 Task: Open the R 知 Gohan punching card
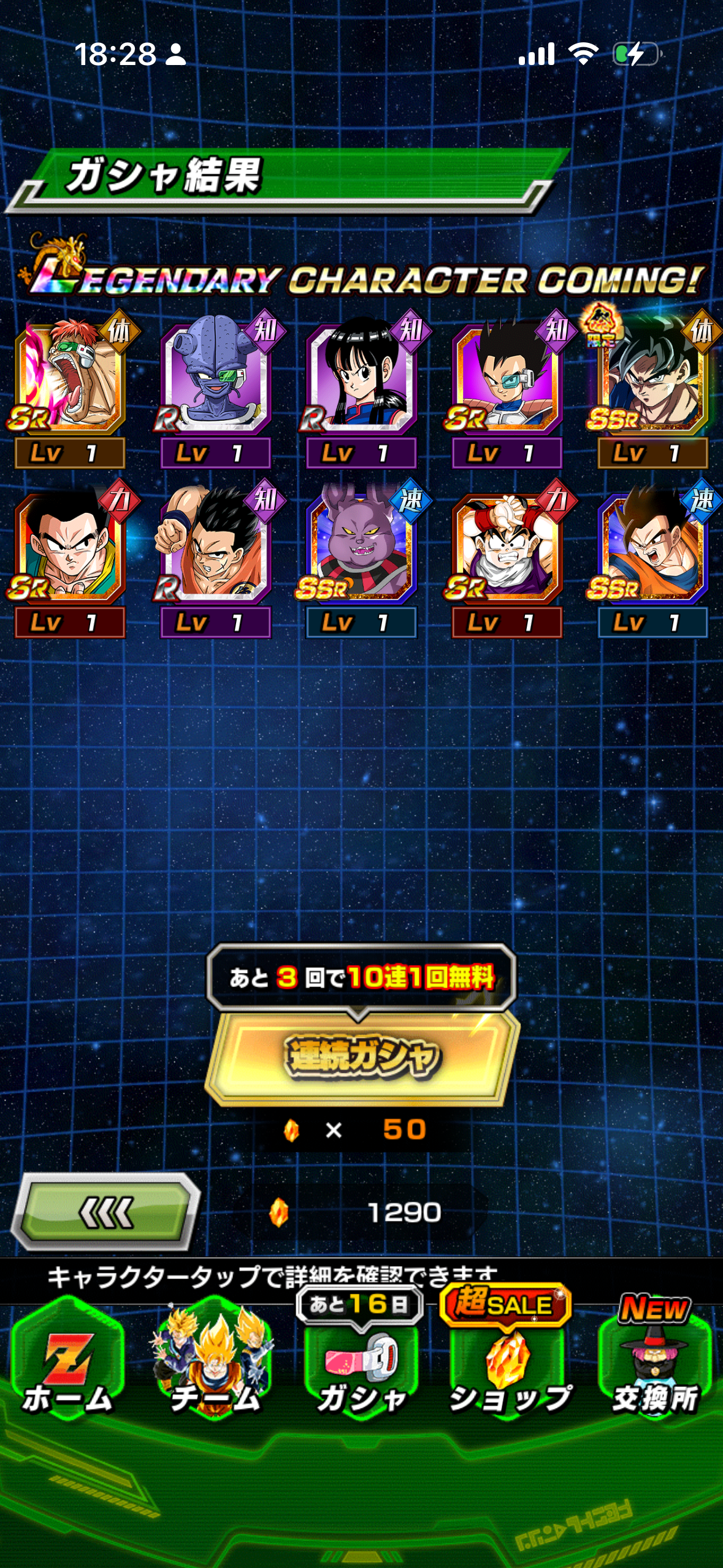(215, 545)
